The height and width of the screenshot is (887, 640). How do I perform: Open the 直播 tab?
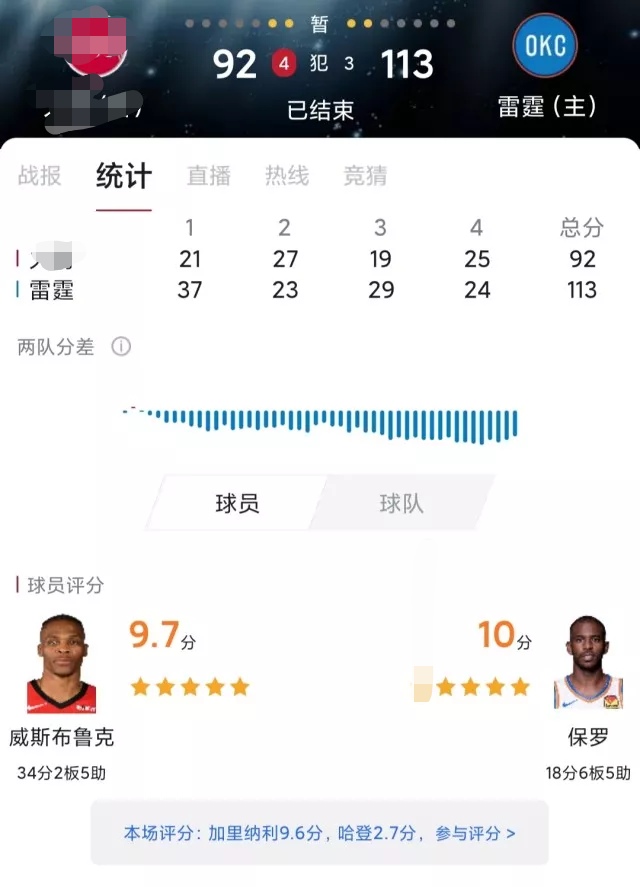(209, 177)
